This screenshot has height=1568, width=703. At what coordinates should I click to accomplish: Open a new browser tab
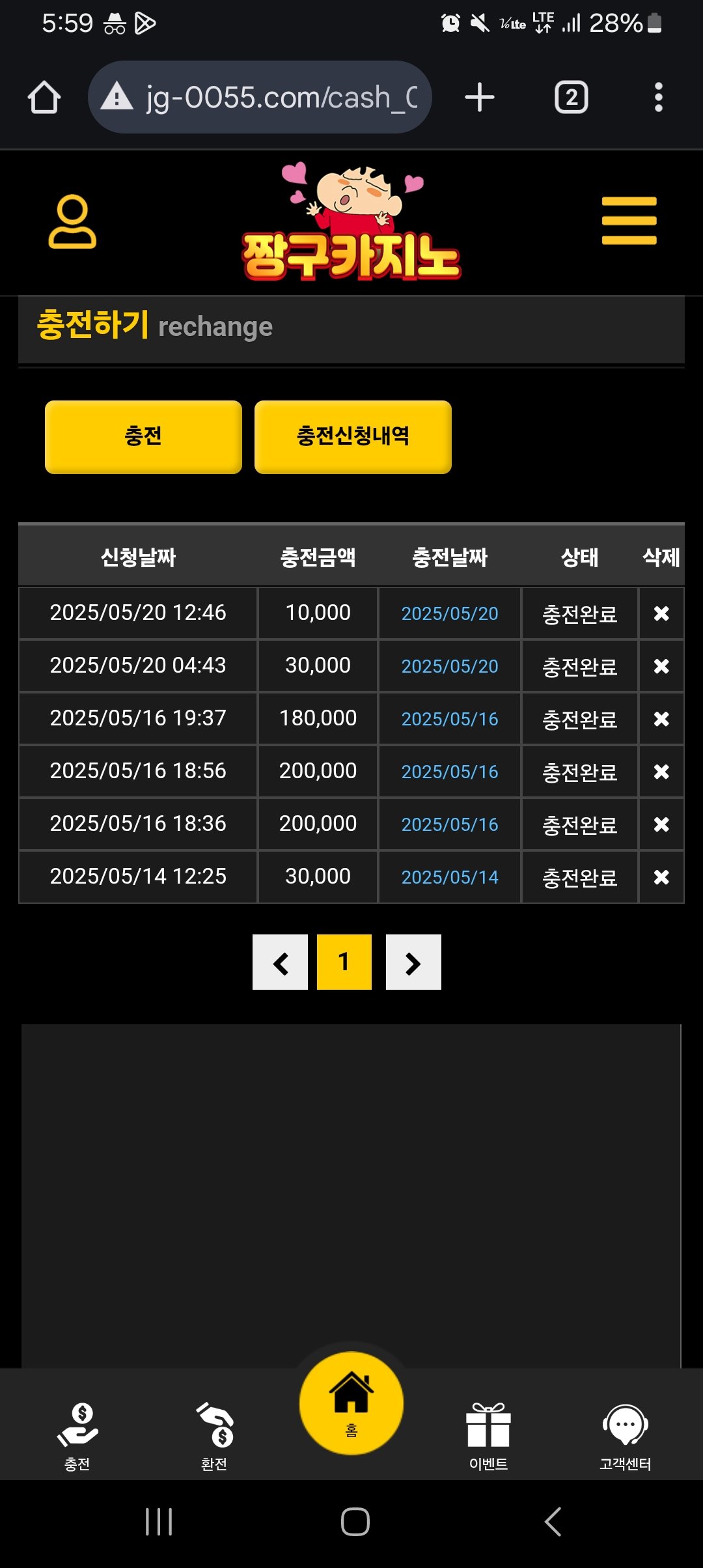[x=480, y=98]
